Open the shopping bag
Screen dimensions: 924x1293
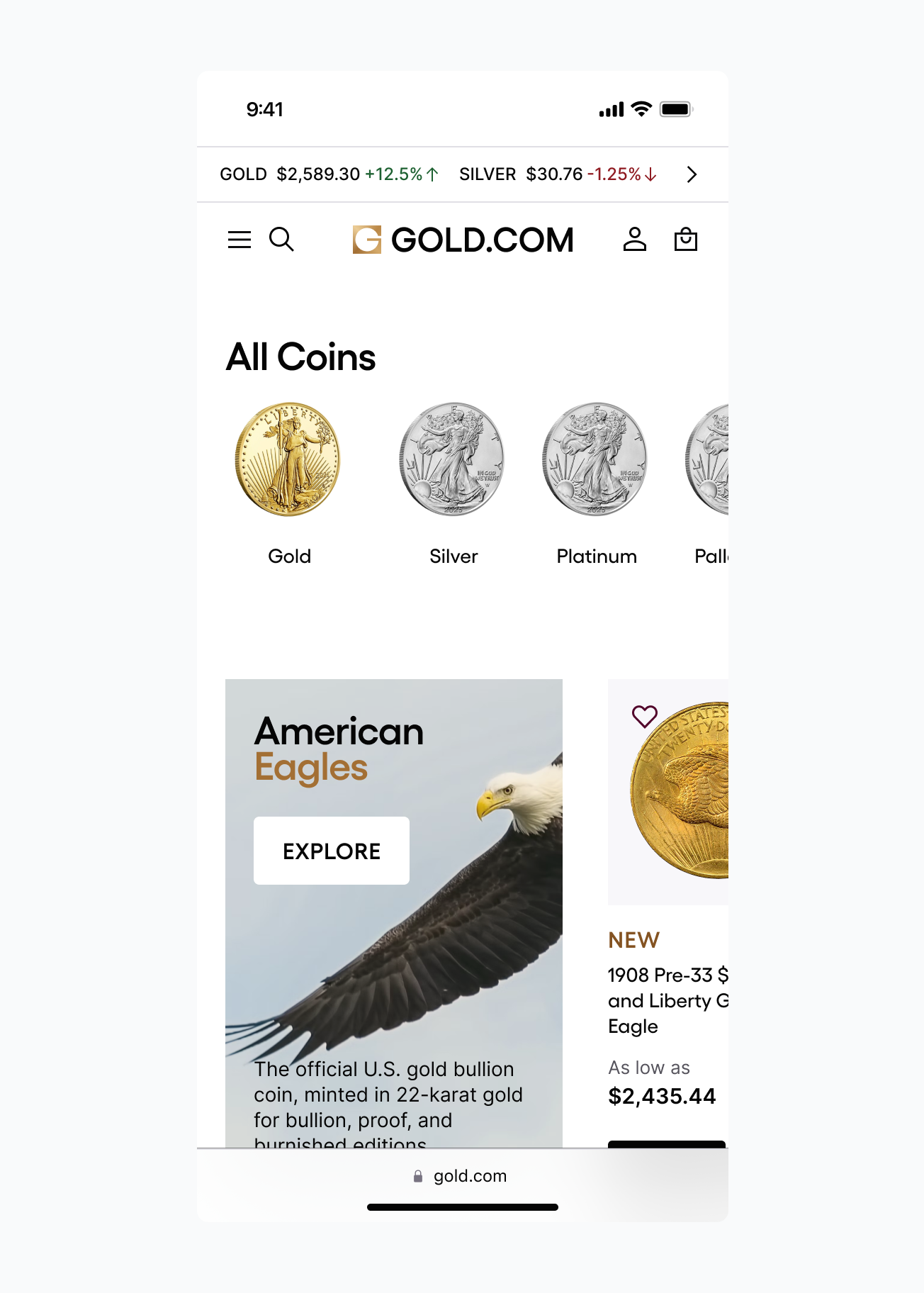(x=685, y=240)
